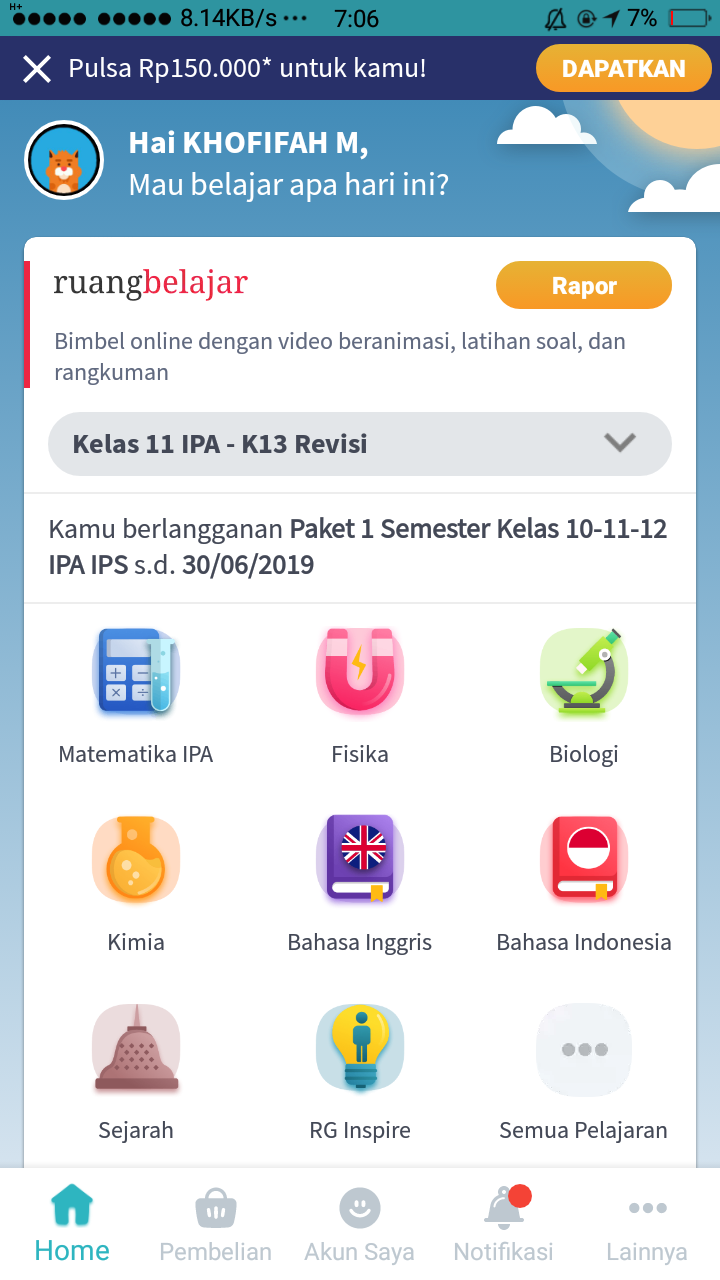Tap the DAPATKAN button
The height and width of the screenshot is (1280, 720).
click(x=623, y=69)
